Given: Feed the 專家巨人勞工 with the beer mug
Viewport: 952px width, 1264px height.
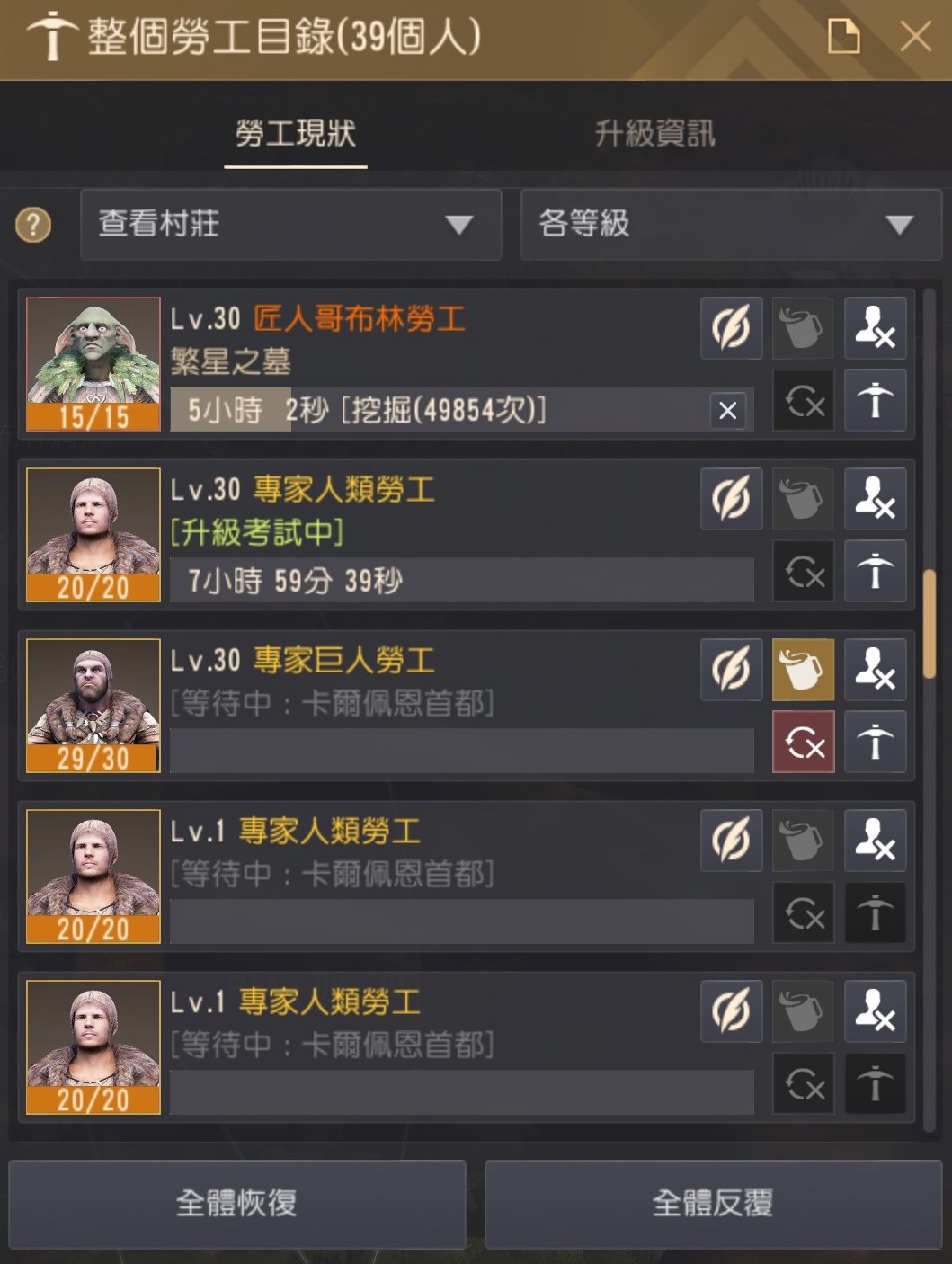Looking at the screenshot, I should click(x=803, y=670).
